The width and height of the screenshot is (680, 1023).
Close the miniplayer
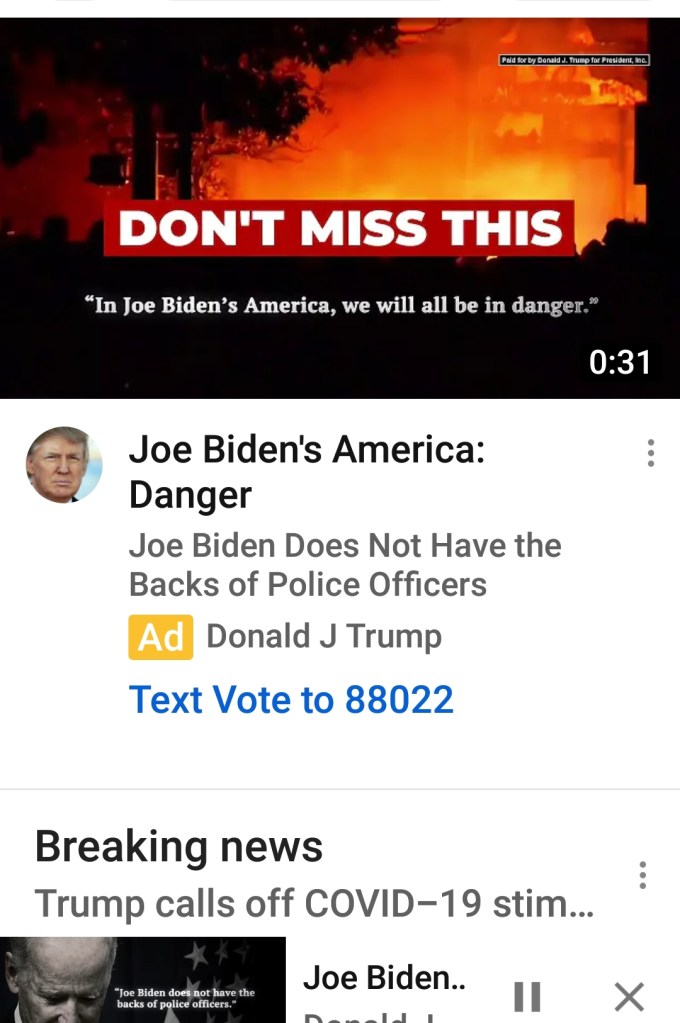coord(629,995)
